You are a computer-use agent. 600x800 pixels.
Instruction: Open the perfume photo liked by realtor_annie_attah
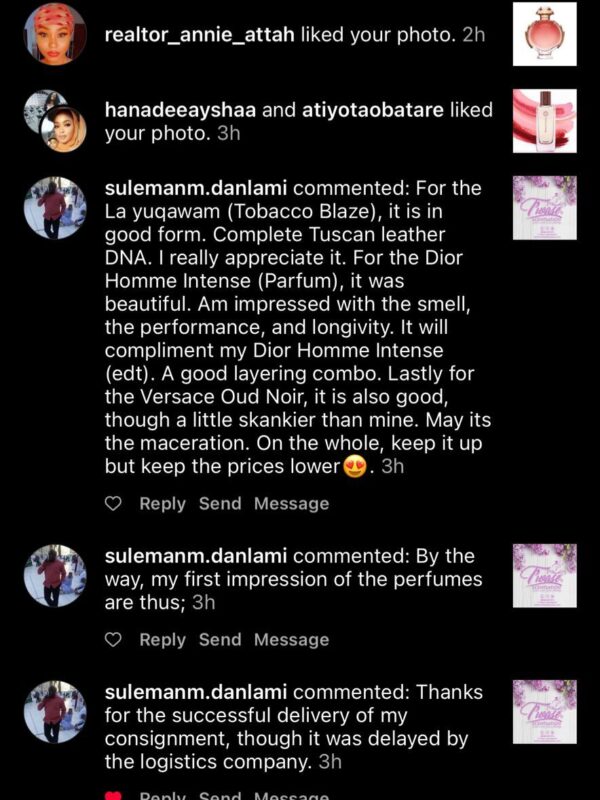point(544,34)
